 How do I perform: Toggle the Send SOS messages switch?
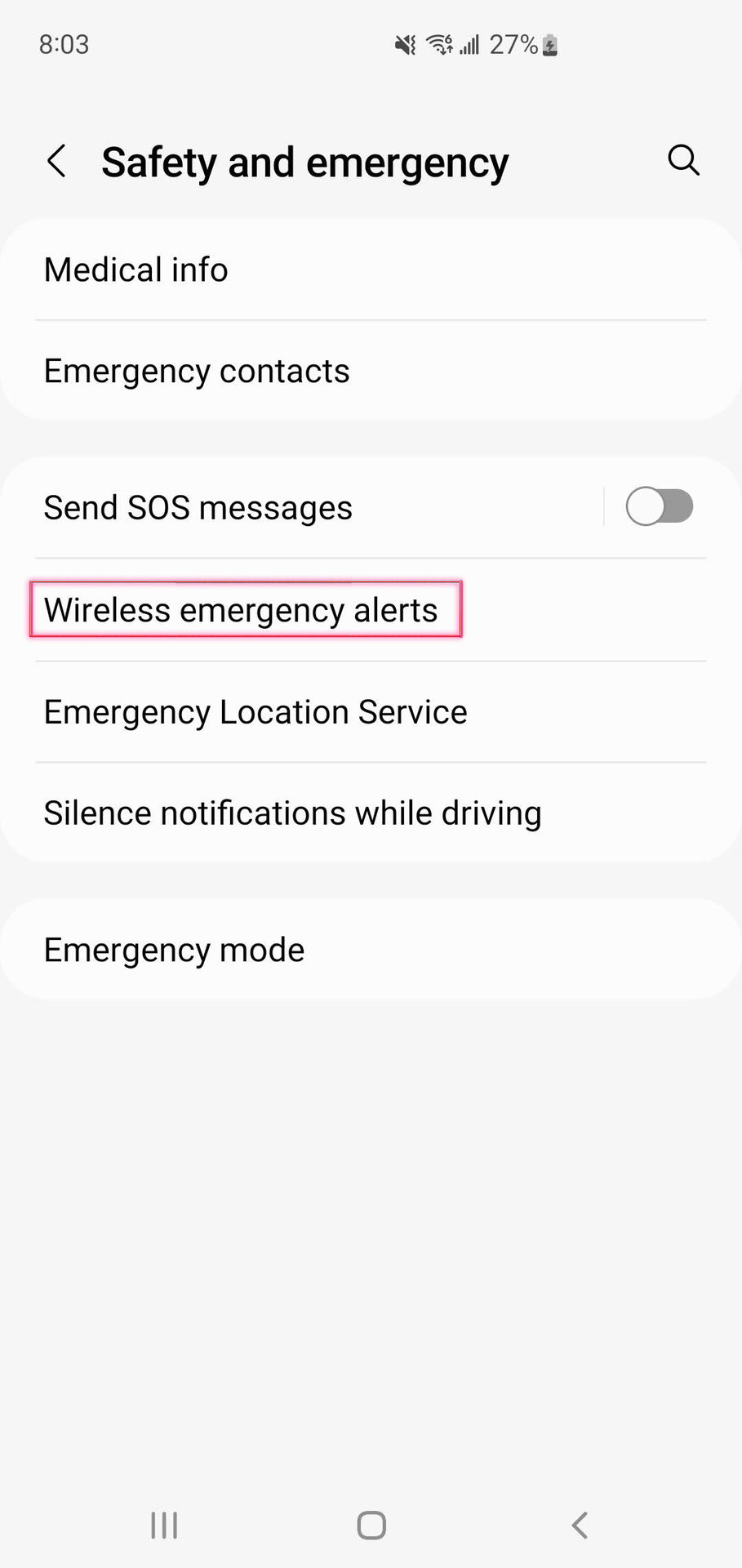coord(659,507)
